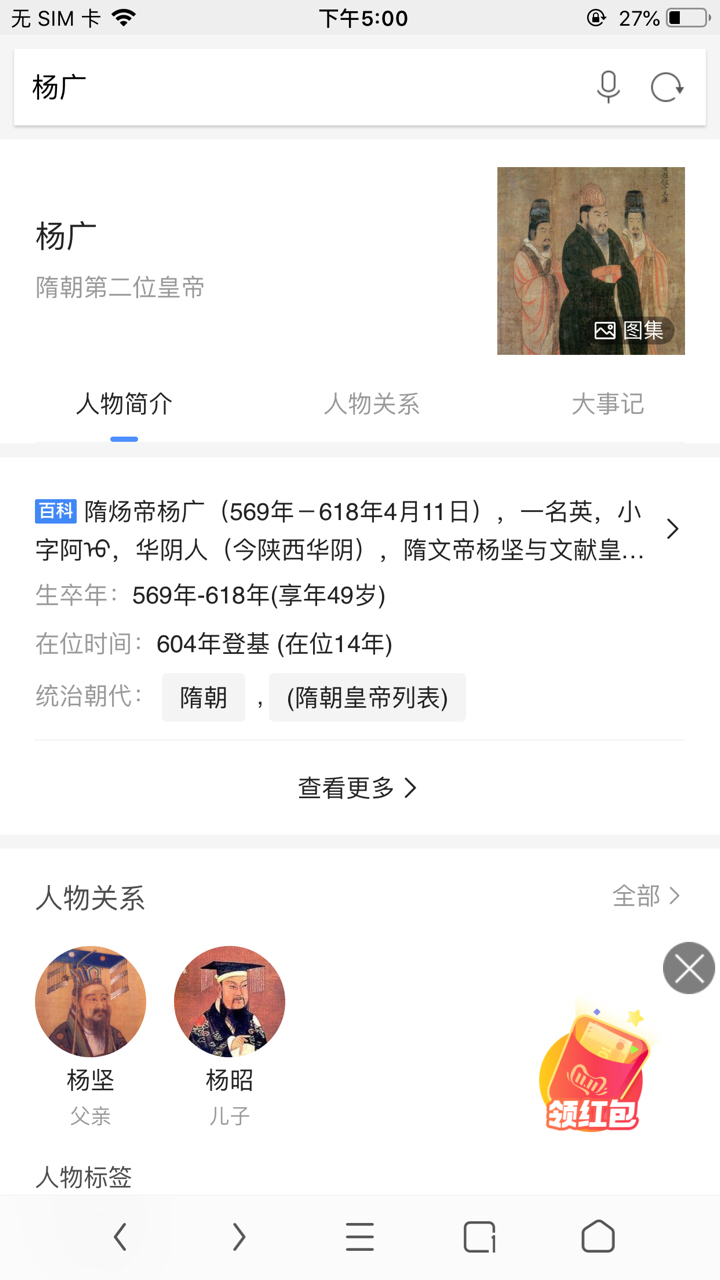Screen dimensions: 720x1280
Task: Open the 隋朝皇帝列表 chip
Action: pyautogui.click(x=367, y=698)
